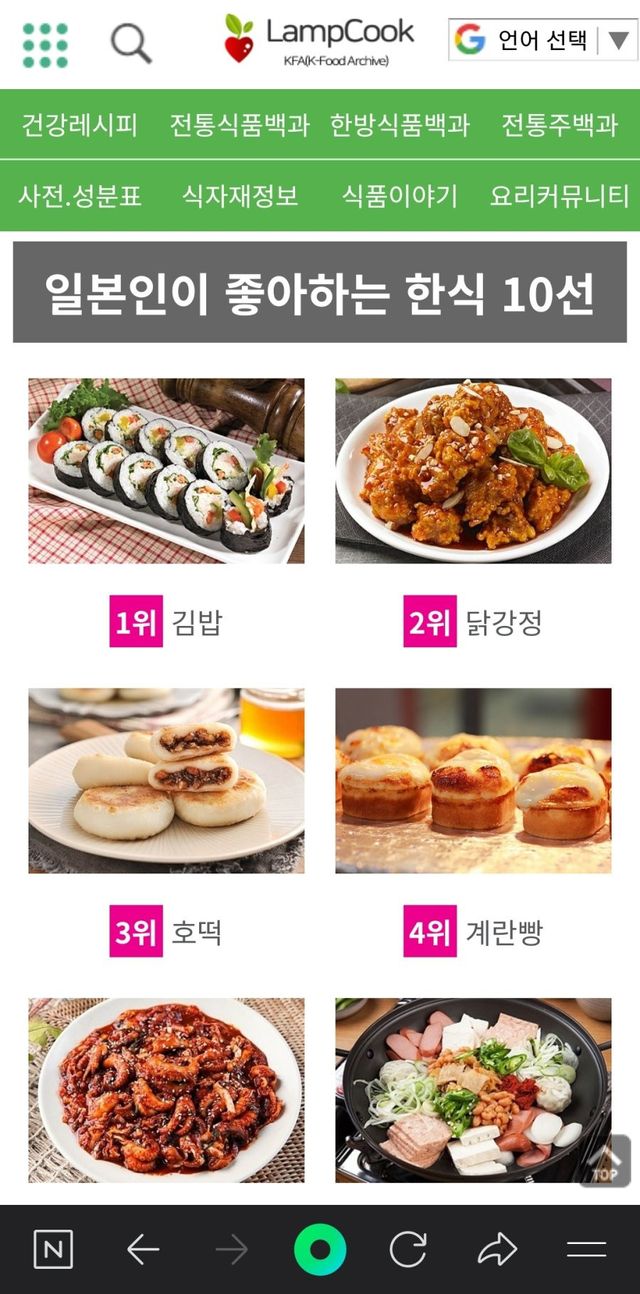Open the green dots grid menu

coord(45,45)
